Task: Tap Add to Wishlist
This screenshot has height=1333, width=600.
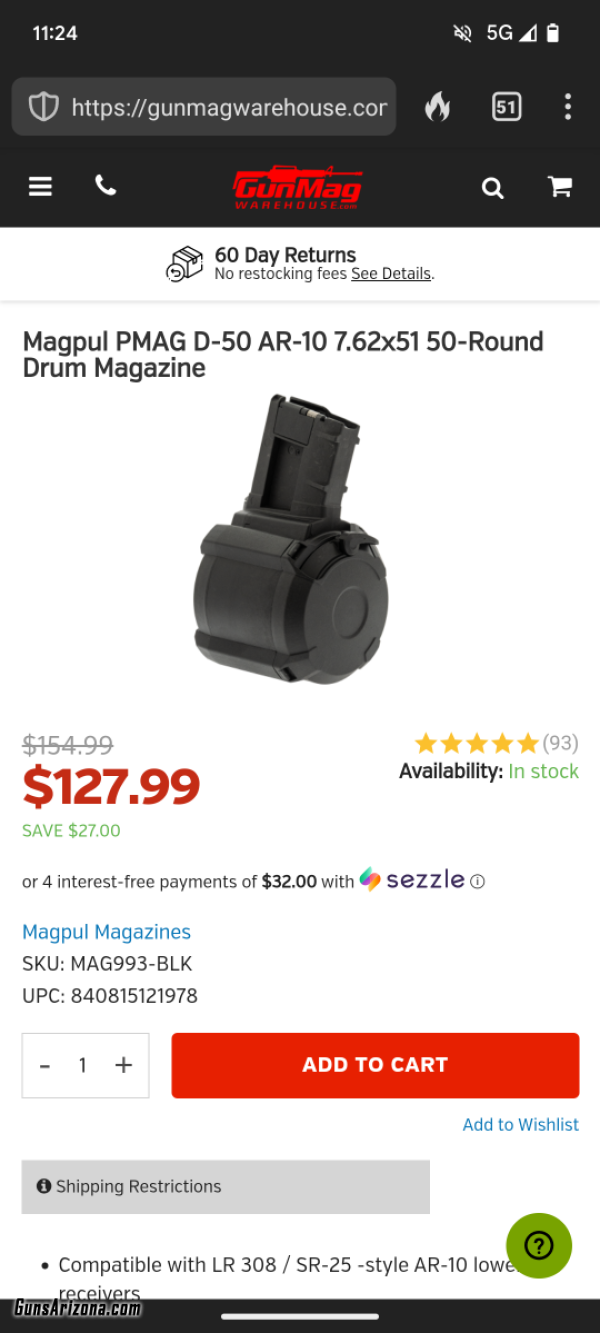Action: 521,1125
